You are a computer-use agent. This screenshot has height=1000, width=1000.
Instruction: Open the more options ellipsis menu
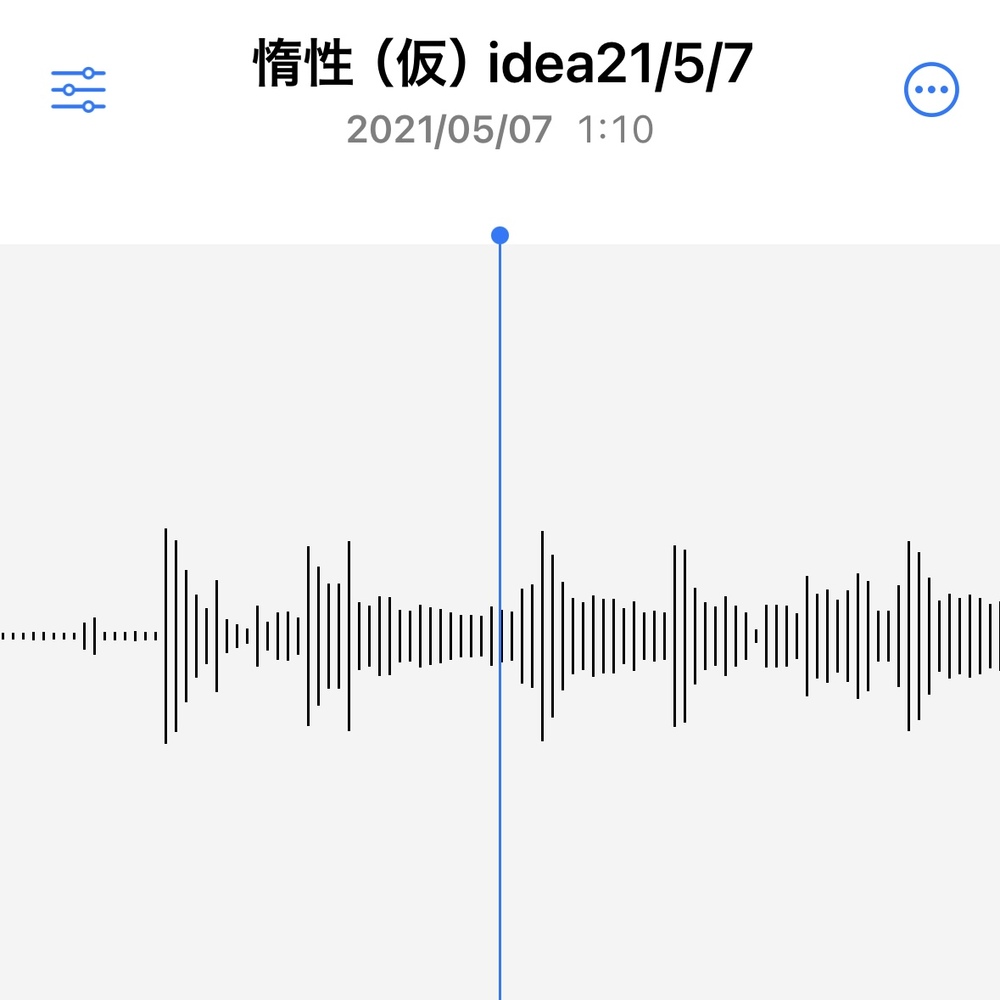(931, 91)
